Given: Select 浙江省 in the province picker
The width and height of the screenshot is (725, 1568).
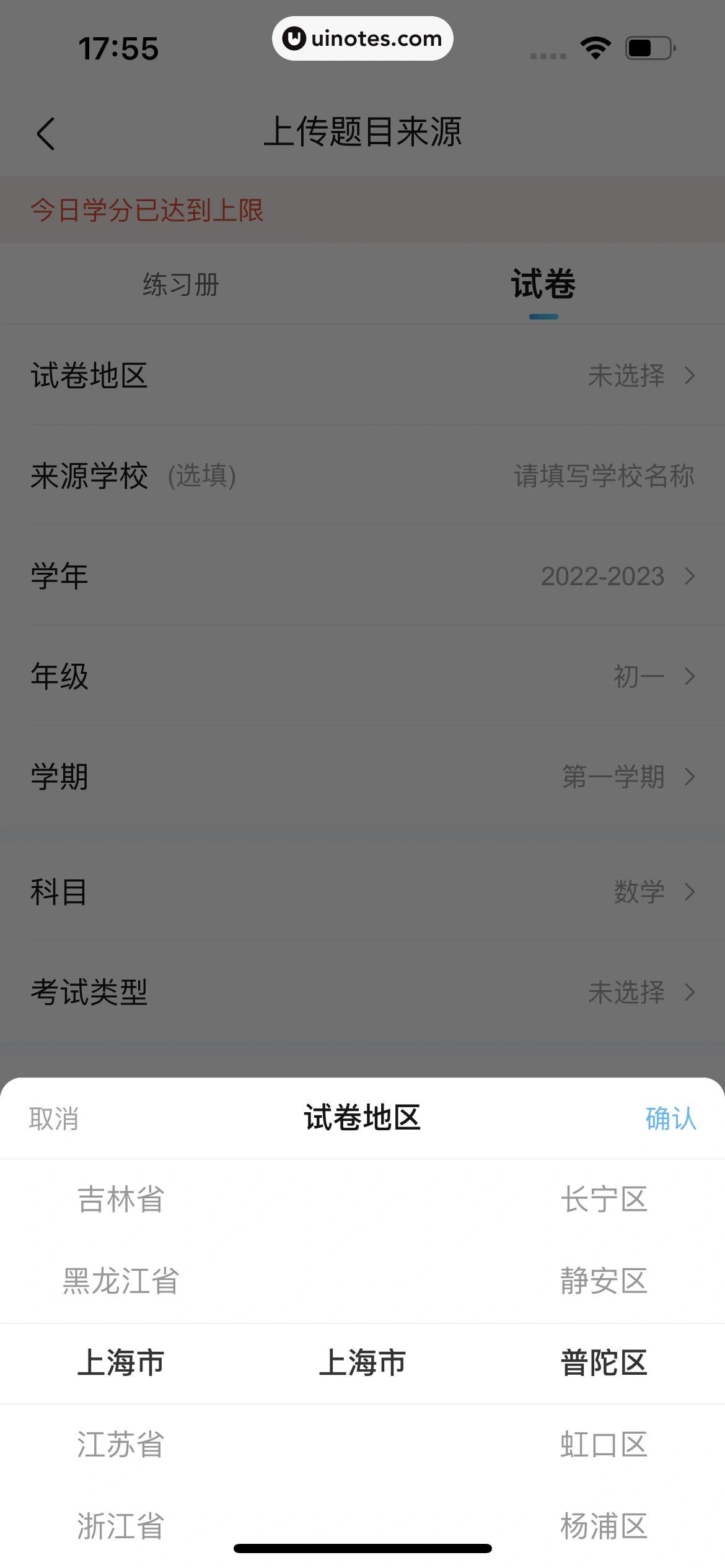Looking at the screenshot, I should (x=121, y=1526).
